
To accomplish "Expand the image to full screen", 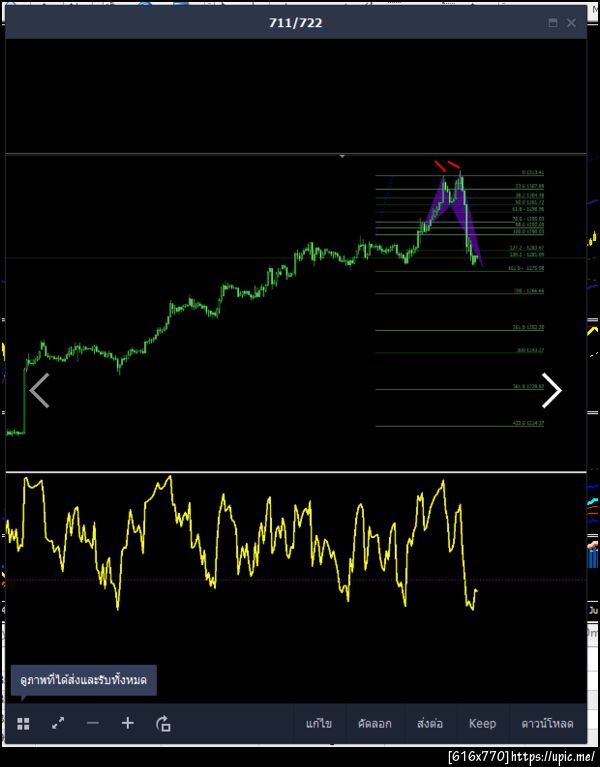I will point(58,723).
